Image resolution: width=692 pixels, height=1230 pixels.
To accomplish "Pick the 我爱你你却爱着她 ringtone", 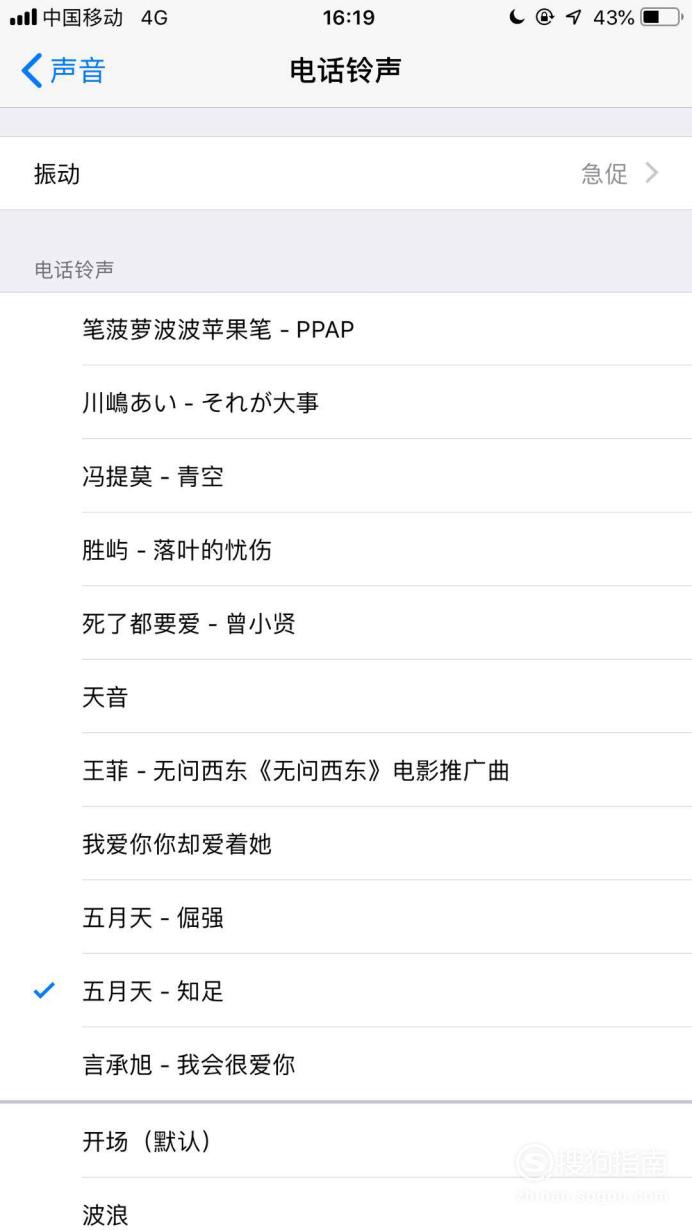I will coord(346,844).
